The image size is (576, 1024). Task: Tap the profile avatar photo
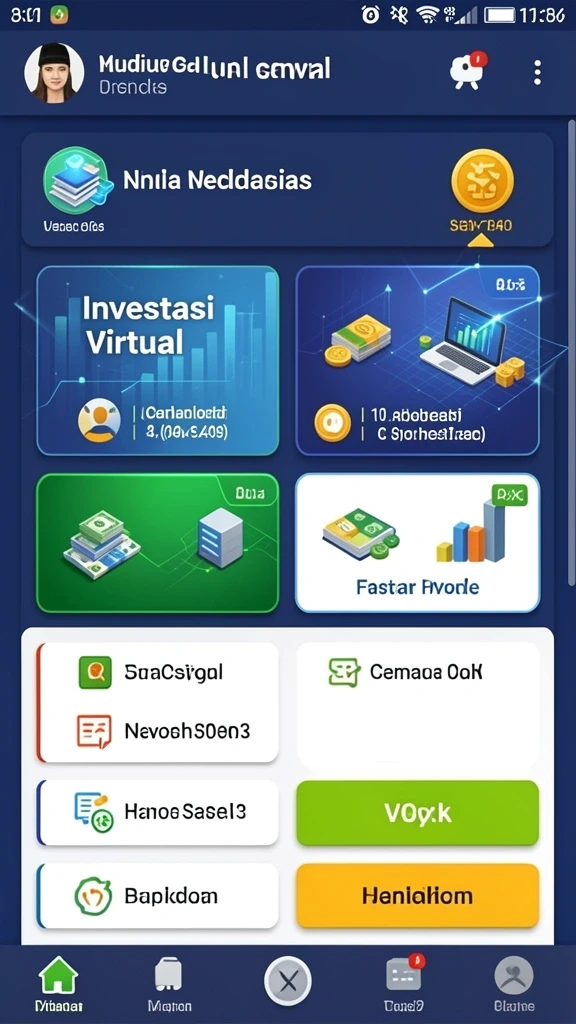[54, 73]
